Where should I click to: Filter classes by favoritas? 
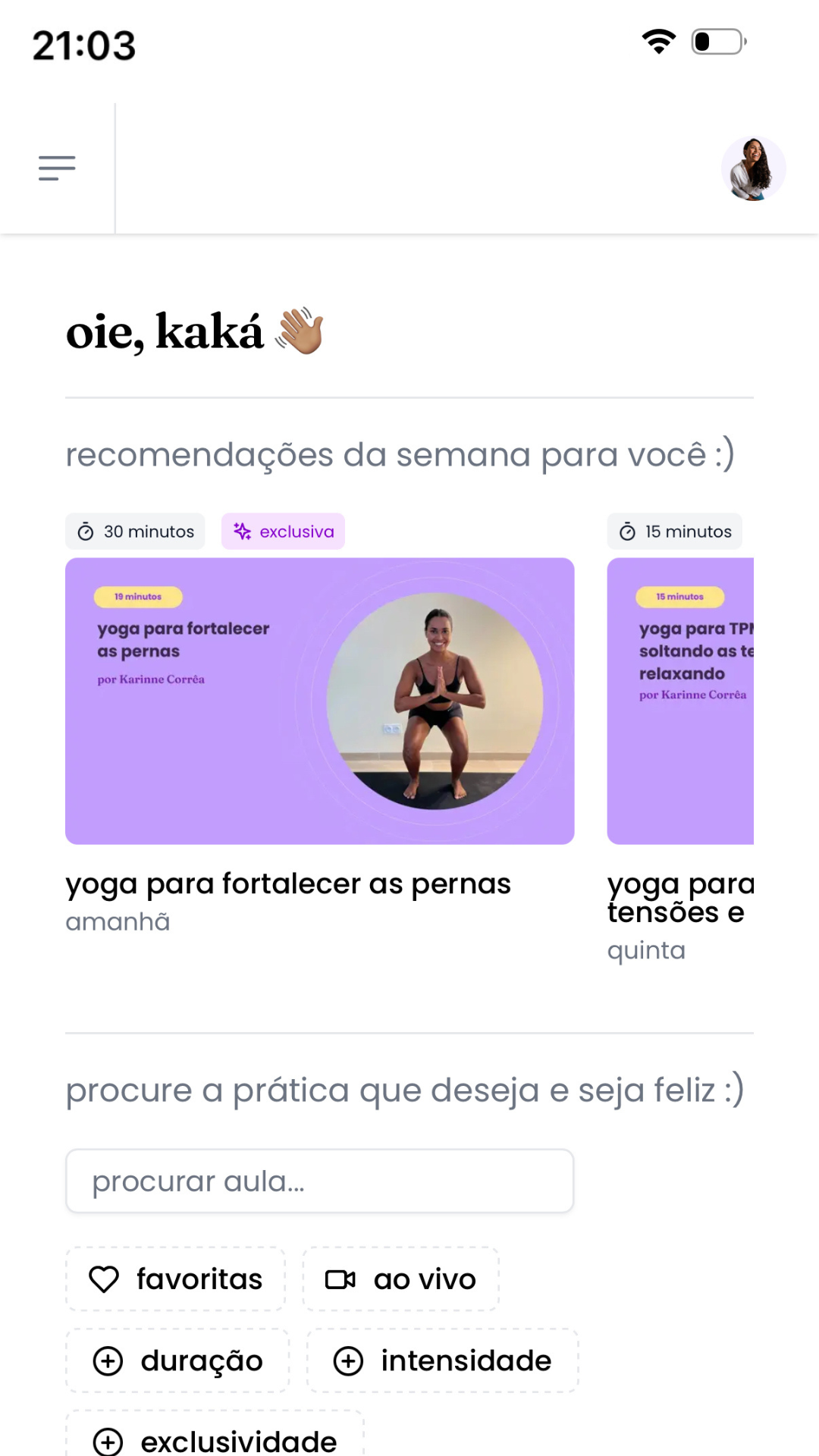coord(176,1279)
